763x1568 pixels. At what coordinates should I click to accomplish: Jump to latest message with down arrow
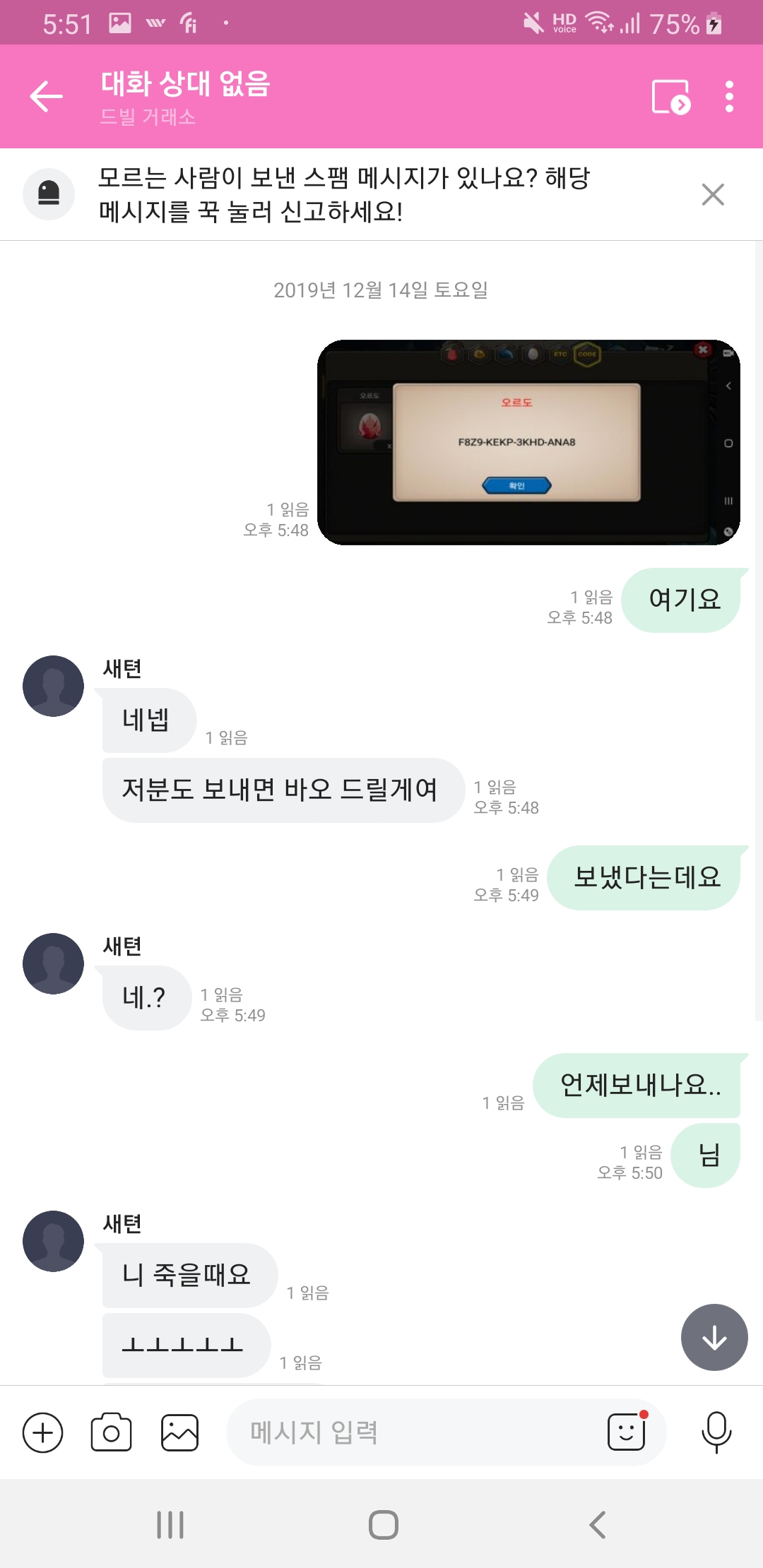click(x=714, y=1337)
